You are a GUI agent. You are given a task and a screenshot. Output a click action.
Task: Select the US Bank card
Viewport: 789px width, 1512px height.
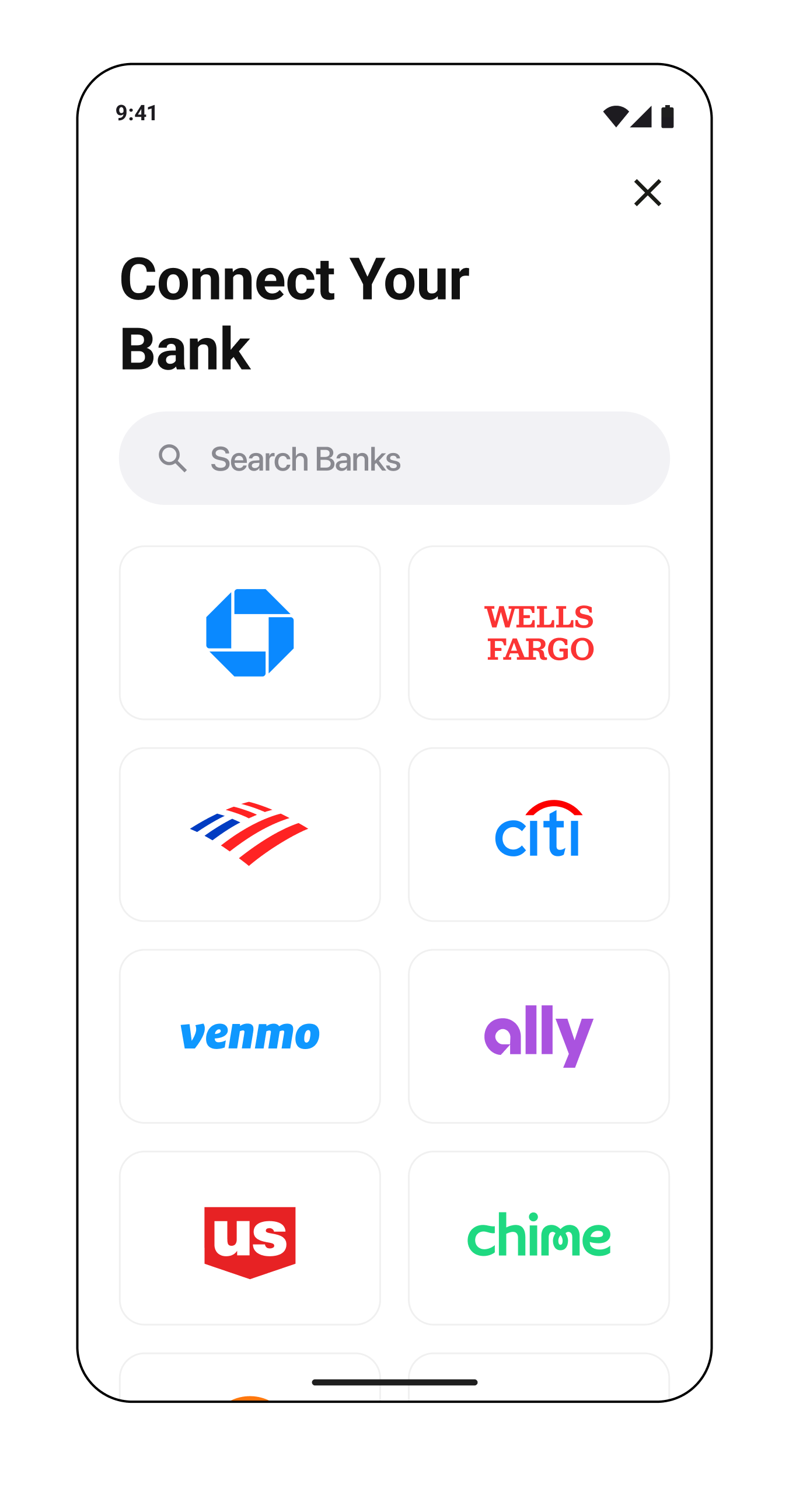point(250,1238)
